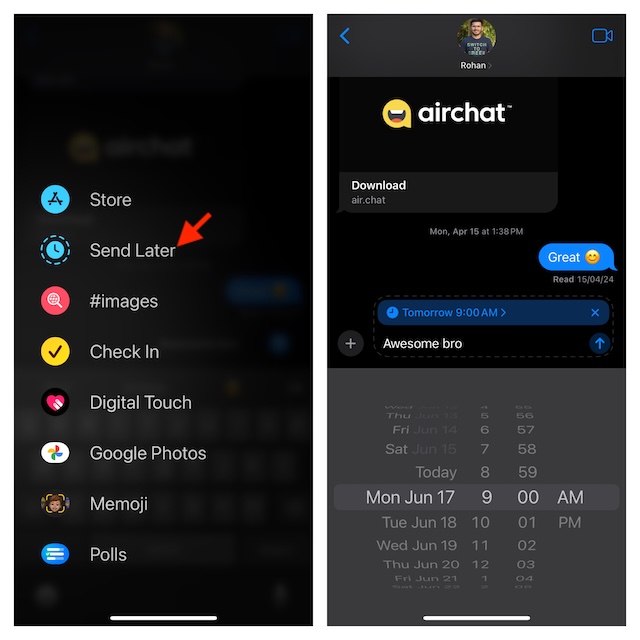Select Send Later from the menu
The height and width of the screenshot is (640, 640).
coord(131,250)
